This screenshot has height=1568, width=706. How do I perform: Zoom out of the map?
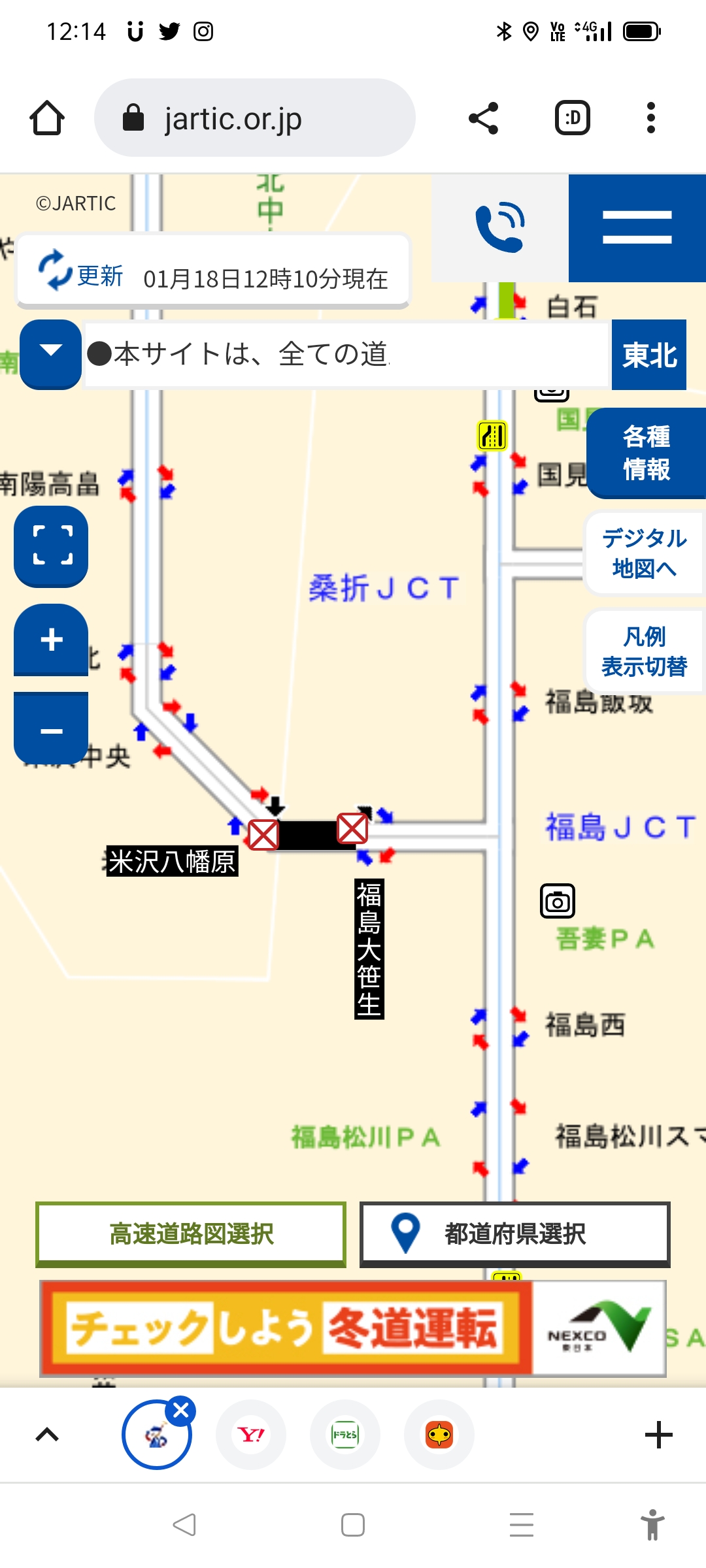pos(52,730)
